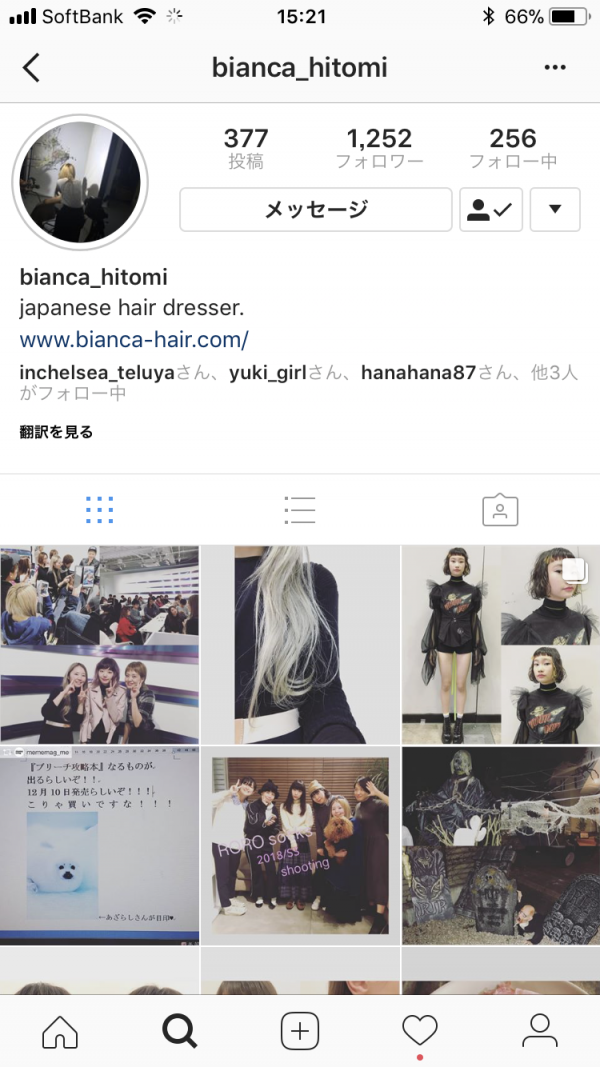
Task: Open bianca_hitomi's profile picture
Action: coord(80,182)
